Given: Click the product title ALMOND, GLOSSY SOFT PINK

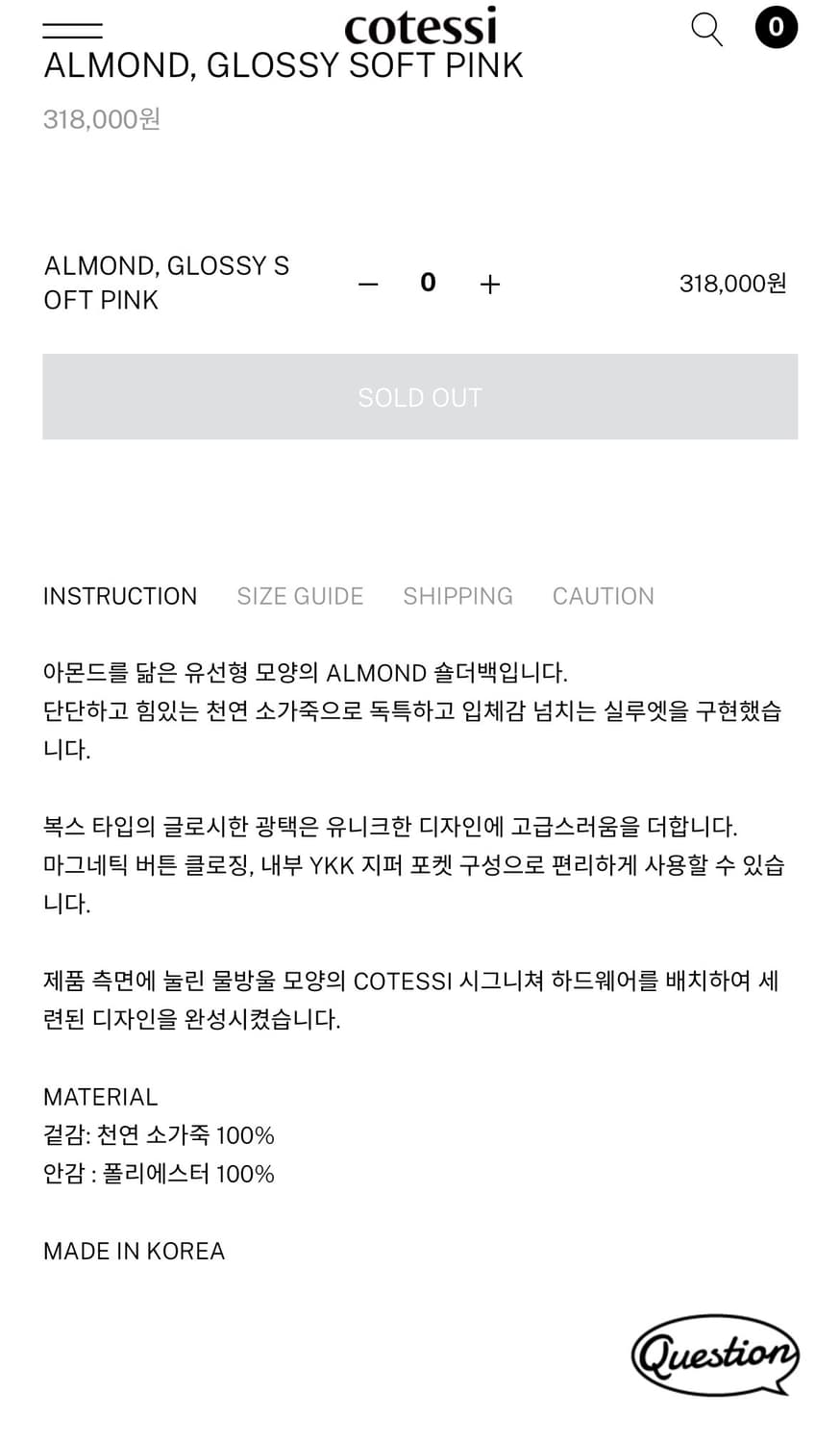Looking at the screenshot, I should pos(283,64).
